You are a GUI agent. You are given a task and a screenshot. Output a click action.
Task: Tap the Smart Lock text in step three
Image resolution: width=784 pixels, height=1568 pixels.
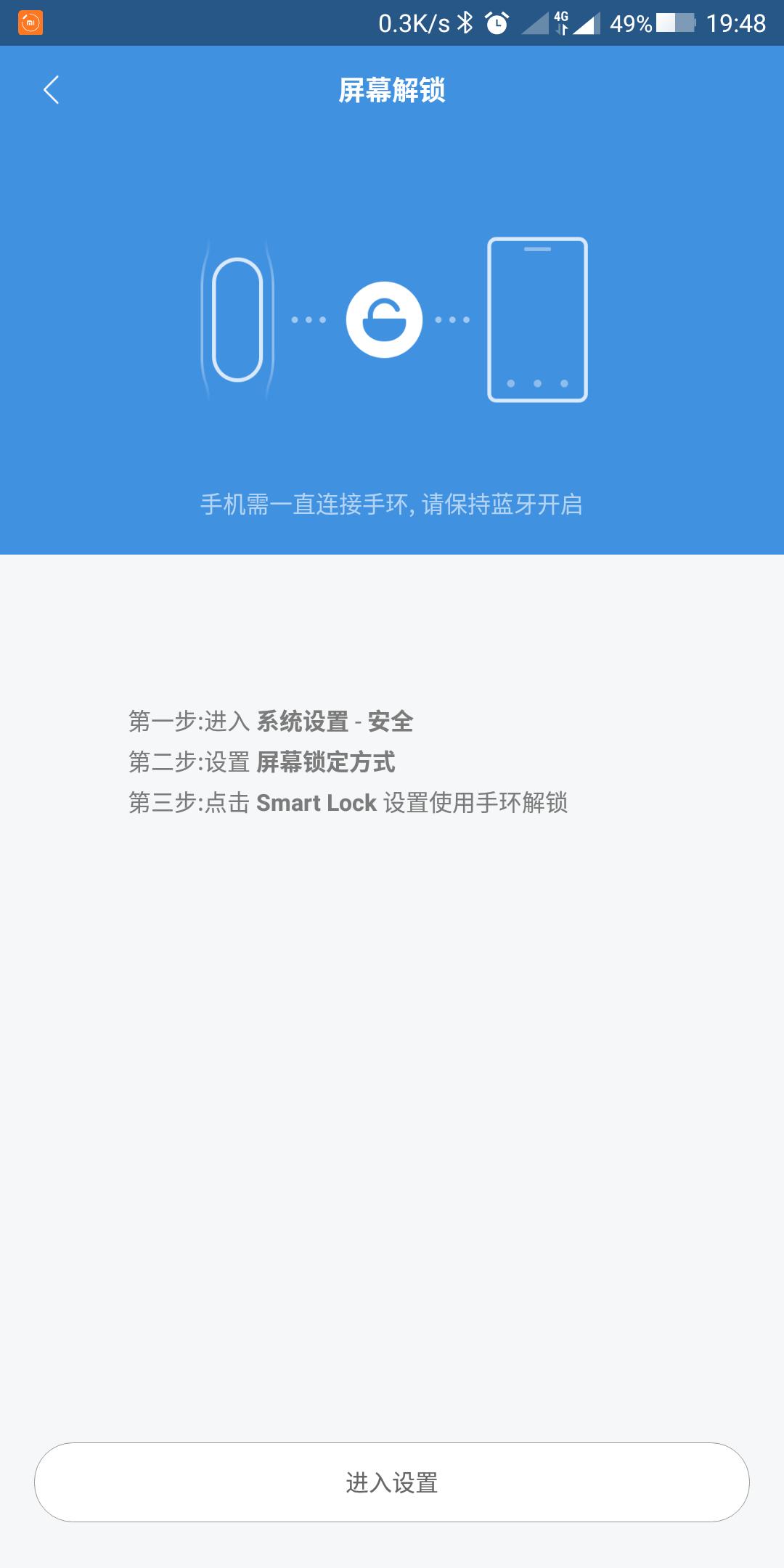(x=317, y=801)
